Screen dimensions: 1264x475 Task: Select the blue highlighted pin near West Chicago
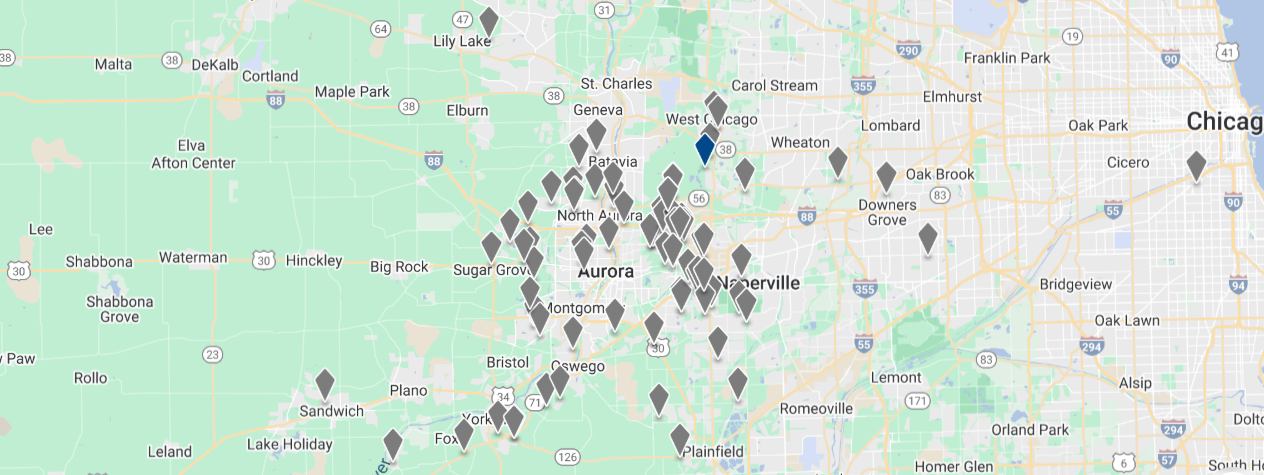pyautogui.click(x=704, y=149)
